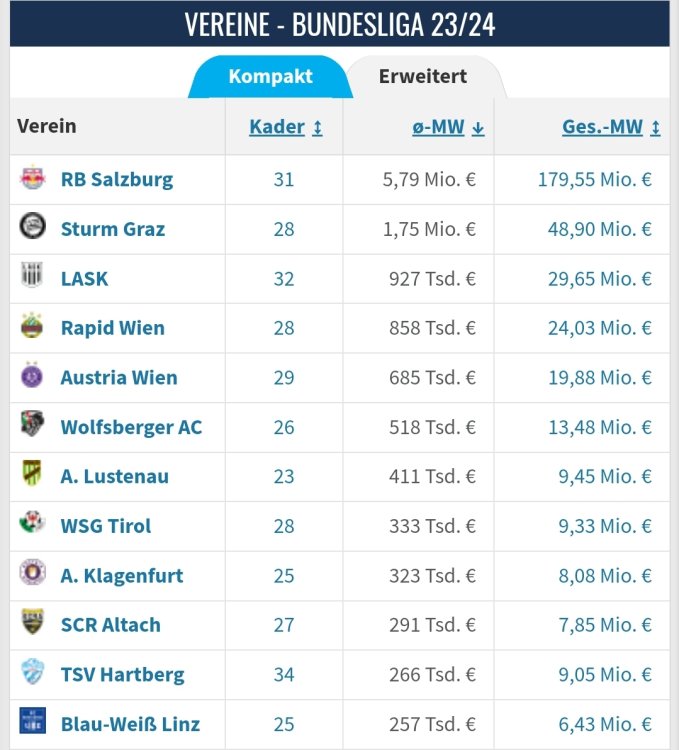The image size is (679, 750).
Task: Open A. Lustenau club page
Action: [114, 477]
